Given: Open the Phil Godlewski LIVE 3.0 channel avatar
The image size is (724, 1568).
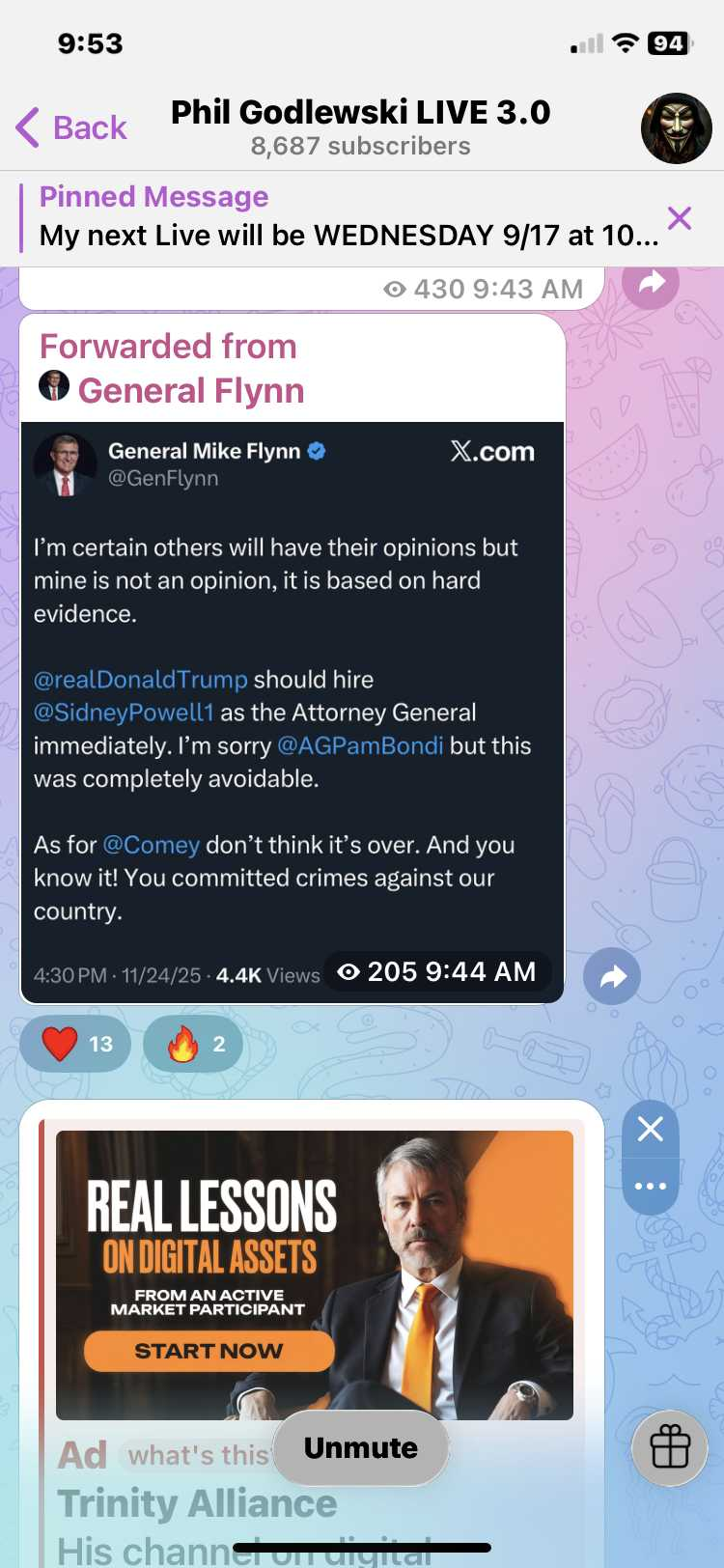Looking at the screenshot, I should click(676, 127).
